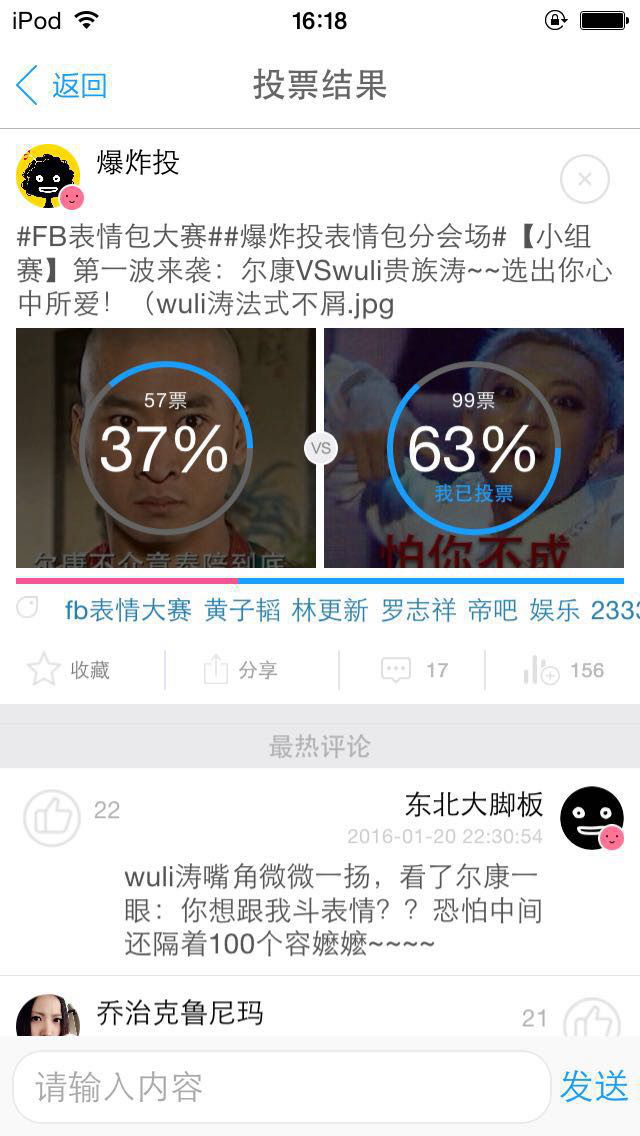Open the wuli涛 63% vote image
This screenshot has height=1136, width=640.
pyautogui.click(x=474, y=448)
